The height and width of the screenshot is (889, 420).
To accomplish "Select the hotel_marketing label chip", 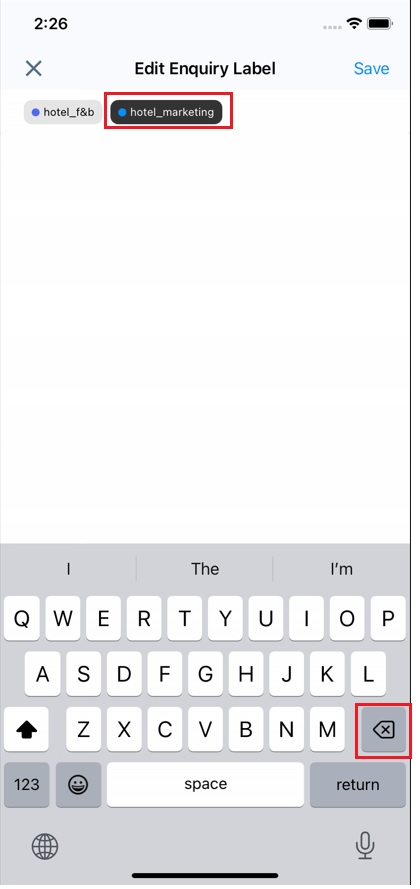I will tap(166, 112).
